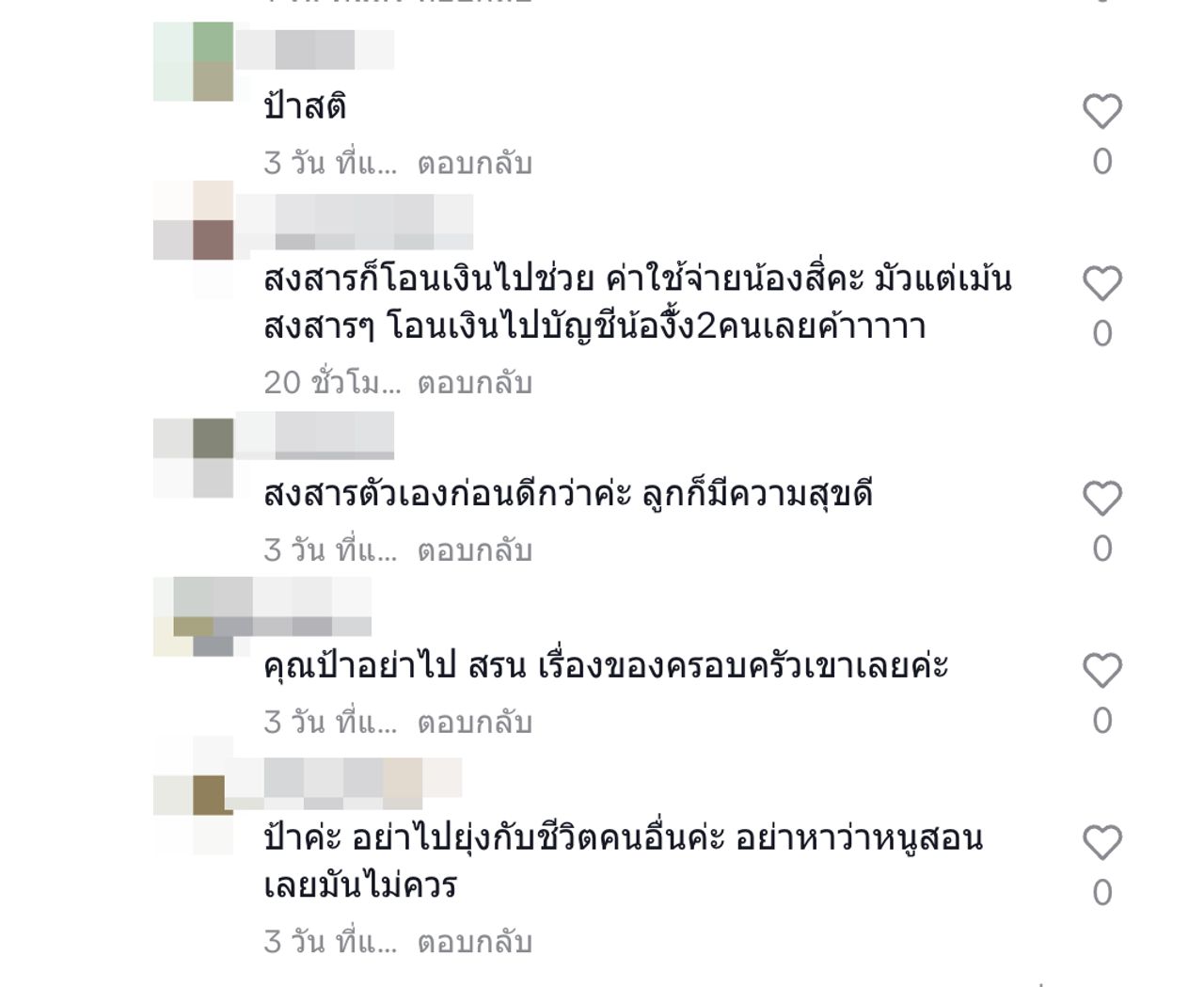Reply to the ป้าสติ comment
The height and width of the screenshot is (987, 1204).
tap(474, 163)
